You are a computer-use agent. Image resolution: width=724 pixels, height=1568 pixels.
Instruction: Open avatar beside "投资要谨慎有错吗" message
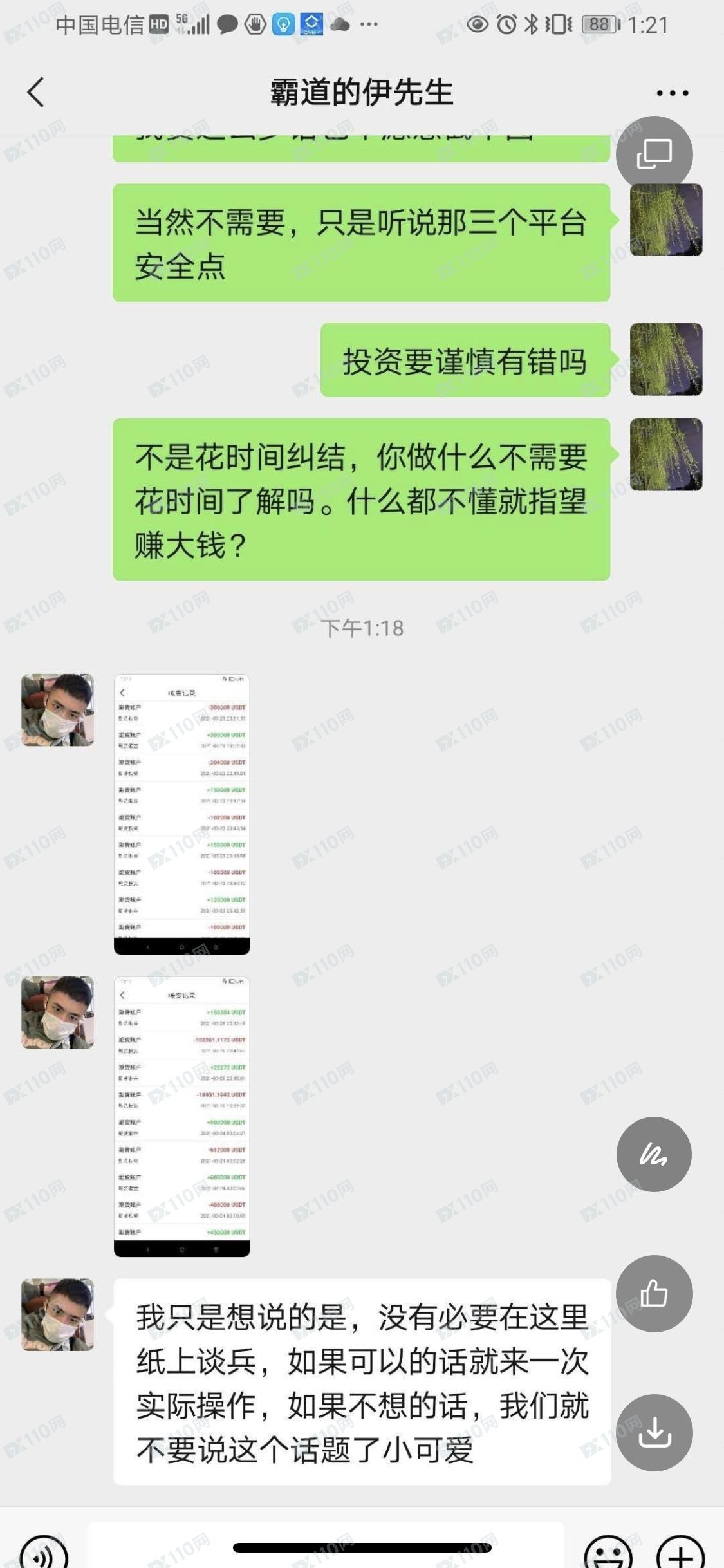(665, 359)
